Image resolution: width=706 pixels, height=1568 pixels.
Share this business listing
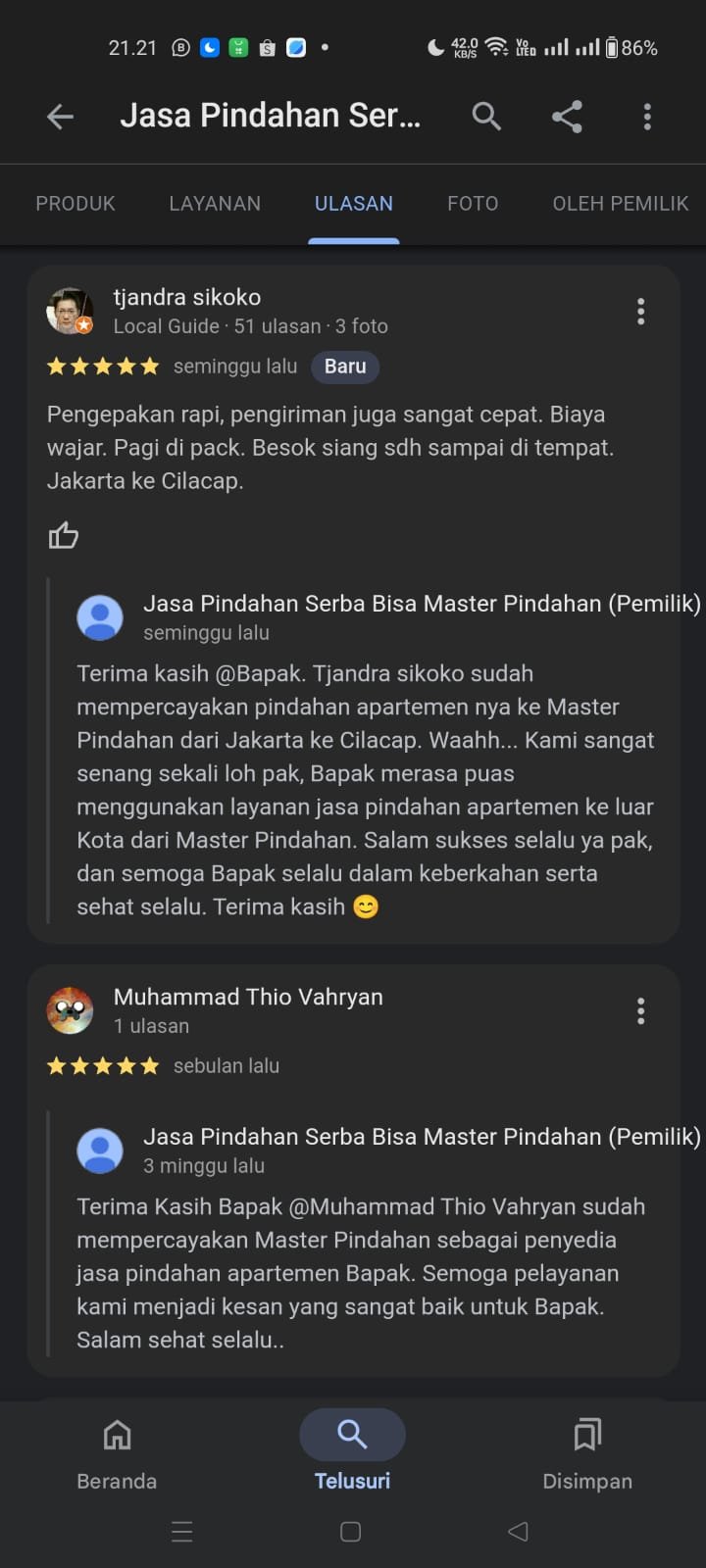point(567,117)
